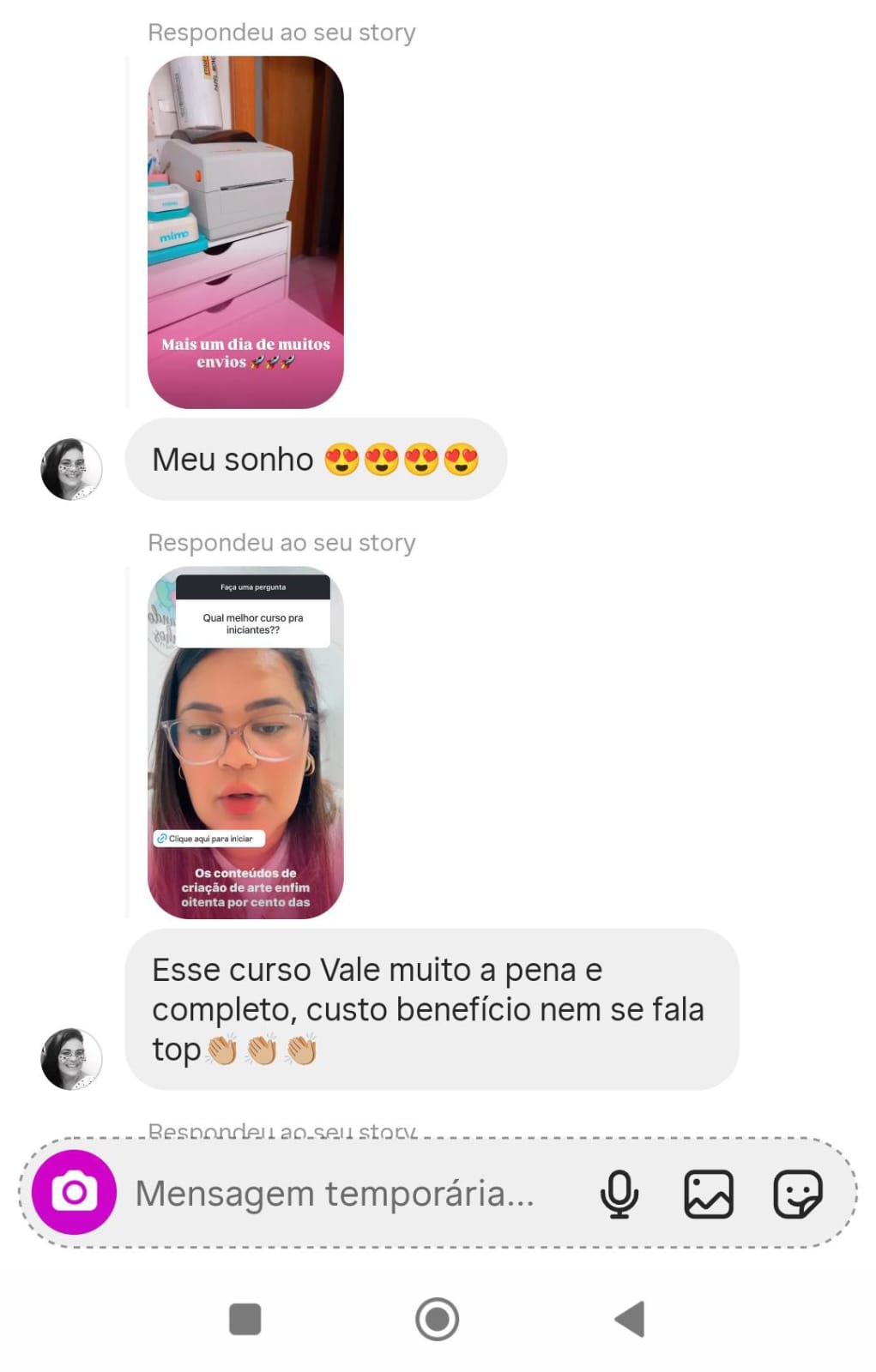This screenshot has width=876, height=1372.
Task: Go to the phone's home screen
Action: pyautogui.click(x=437, y=1319)
